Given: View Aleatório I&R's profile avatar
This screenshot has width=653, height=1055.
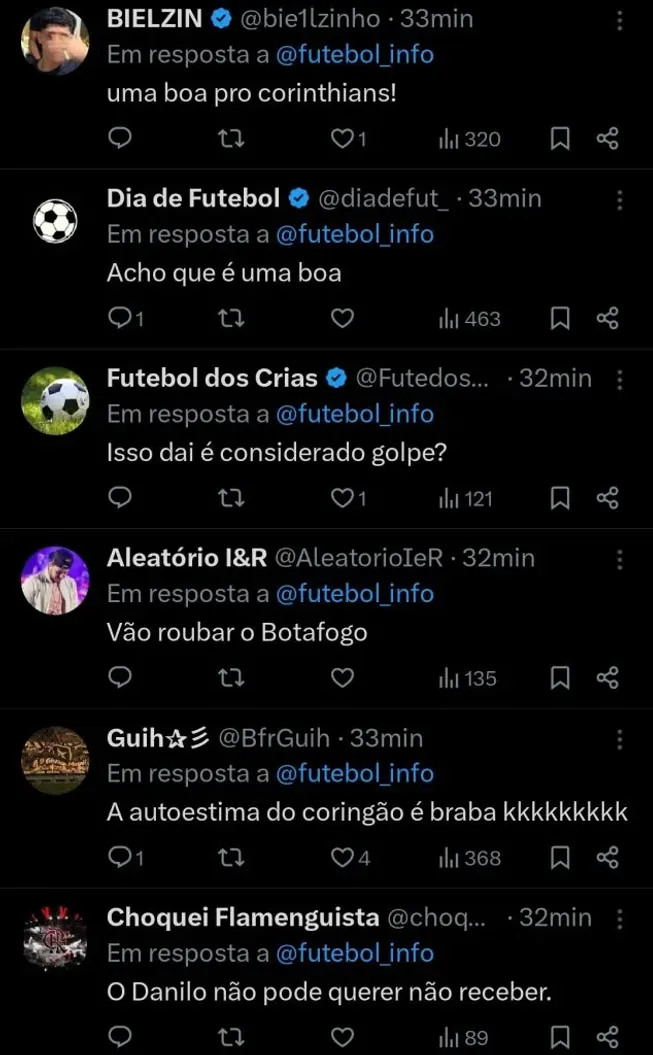Looking at the screenshot, I should pyautogui.click(x=55, y=580).
